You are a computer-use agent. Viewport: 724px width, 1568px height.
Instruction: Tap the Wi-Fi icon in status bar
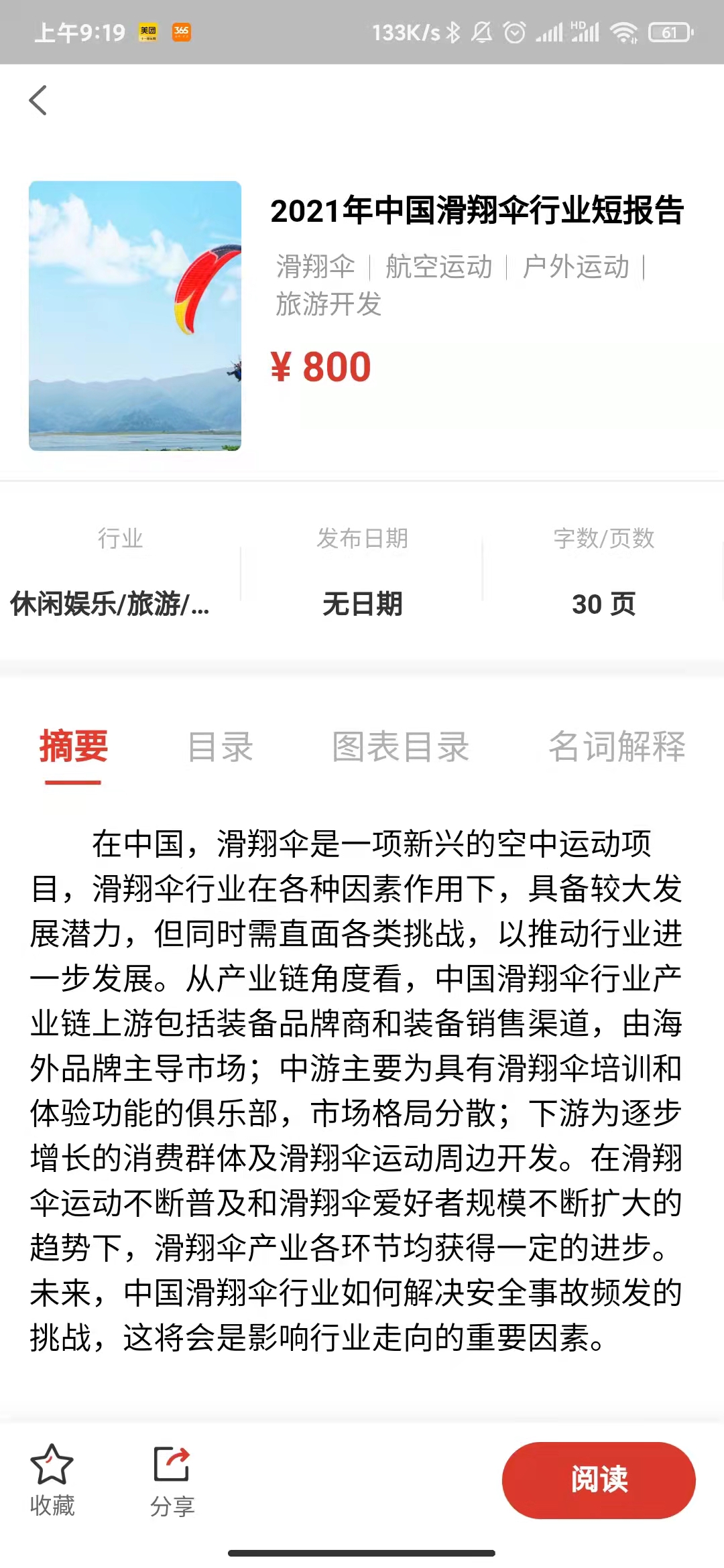(624, 31)
